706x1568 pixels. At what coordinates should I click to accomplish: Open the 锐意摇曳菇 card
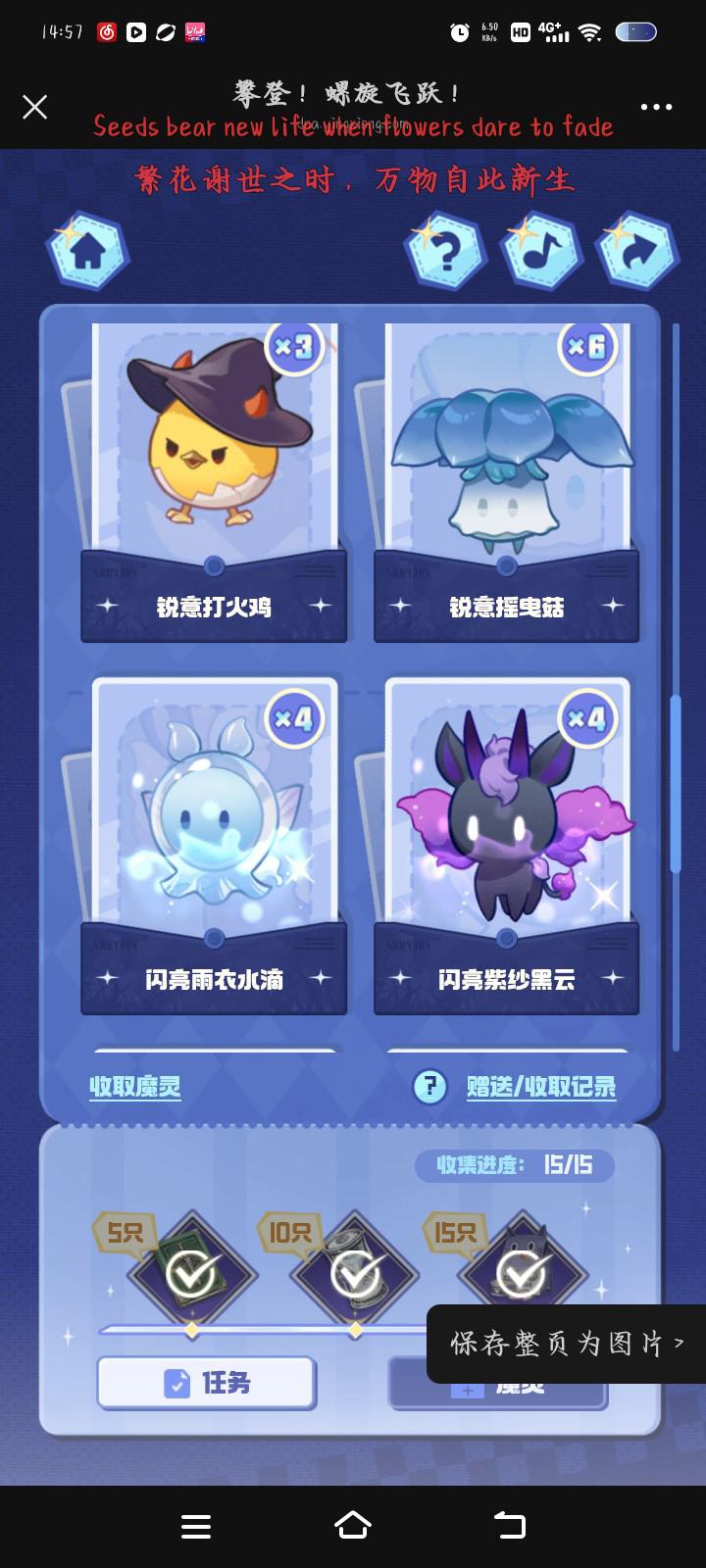[506, 470]
